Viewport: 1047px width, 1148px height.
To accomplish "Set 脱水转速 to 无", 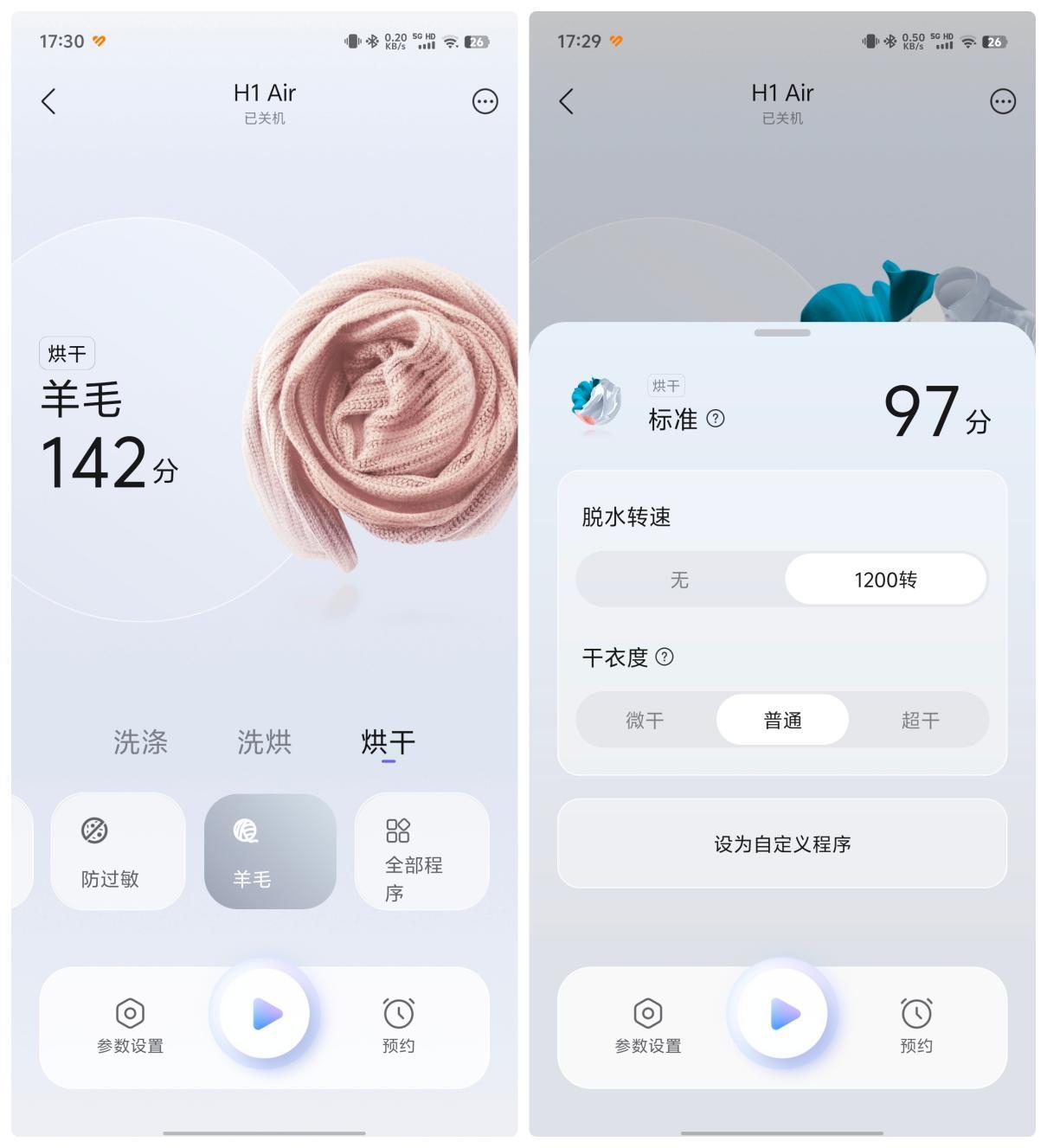I will pos(680,580).
